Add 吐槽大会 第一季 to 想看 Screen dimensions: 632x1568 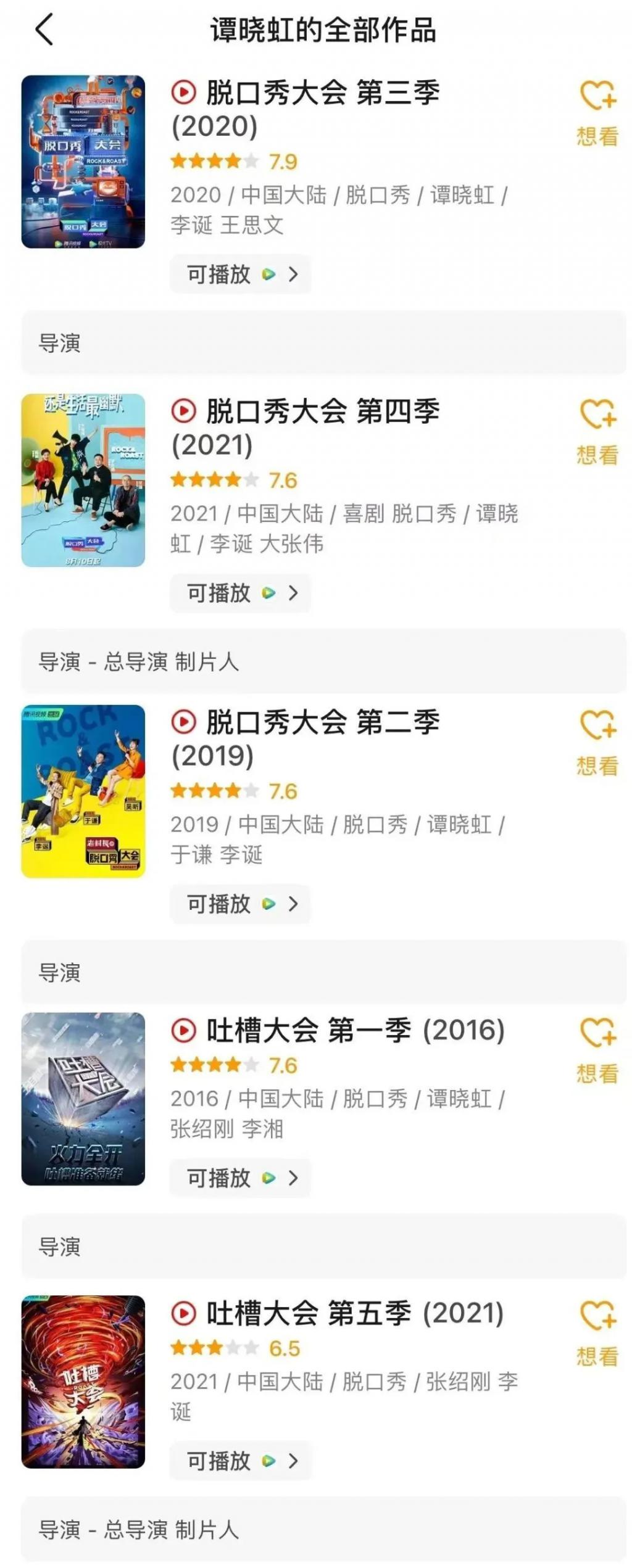(x=597, y=1049)
